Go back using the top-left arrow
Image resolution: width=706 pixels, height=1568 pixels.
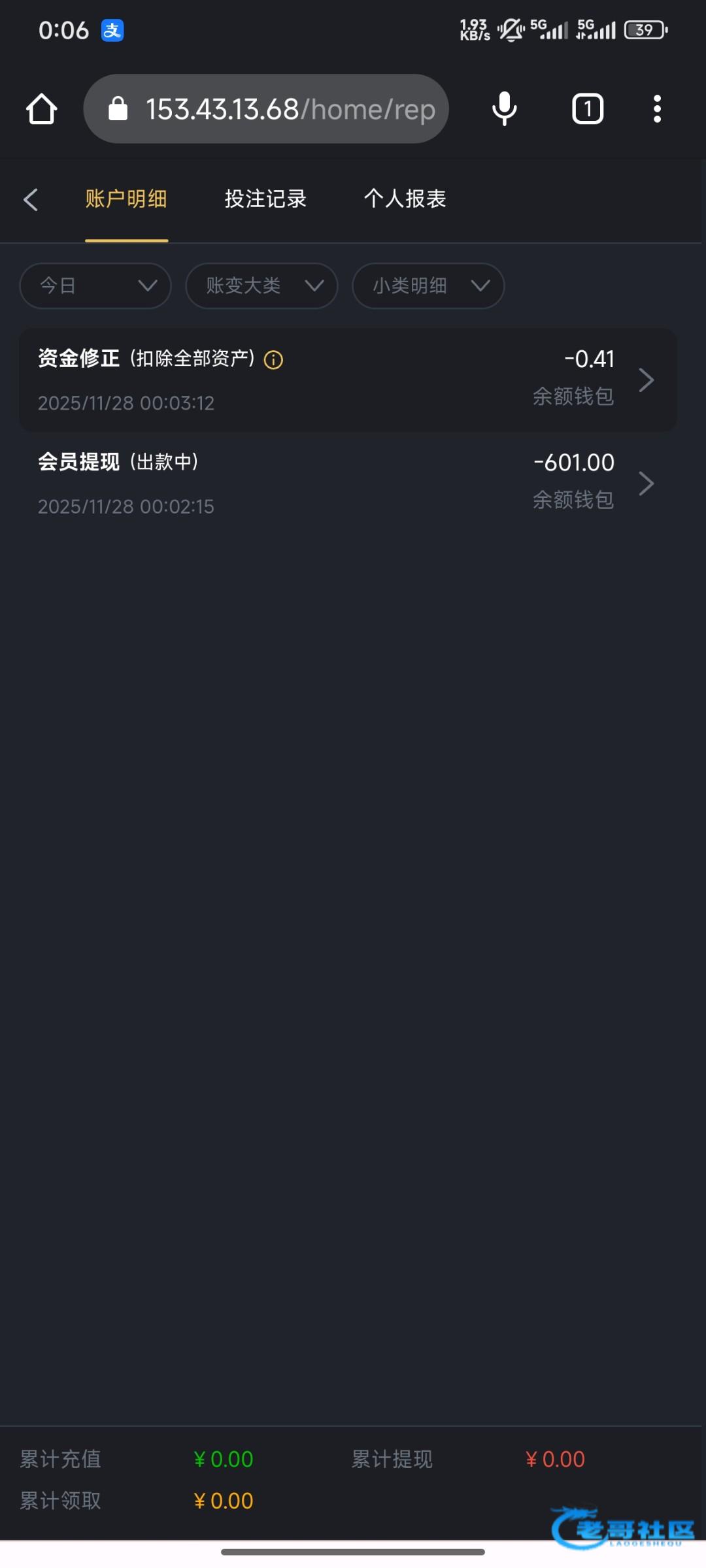coord(31,199)
